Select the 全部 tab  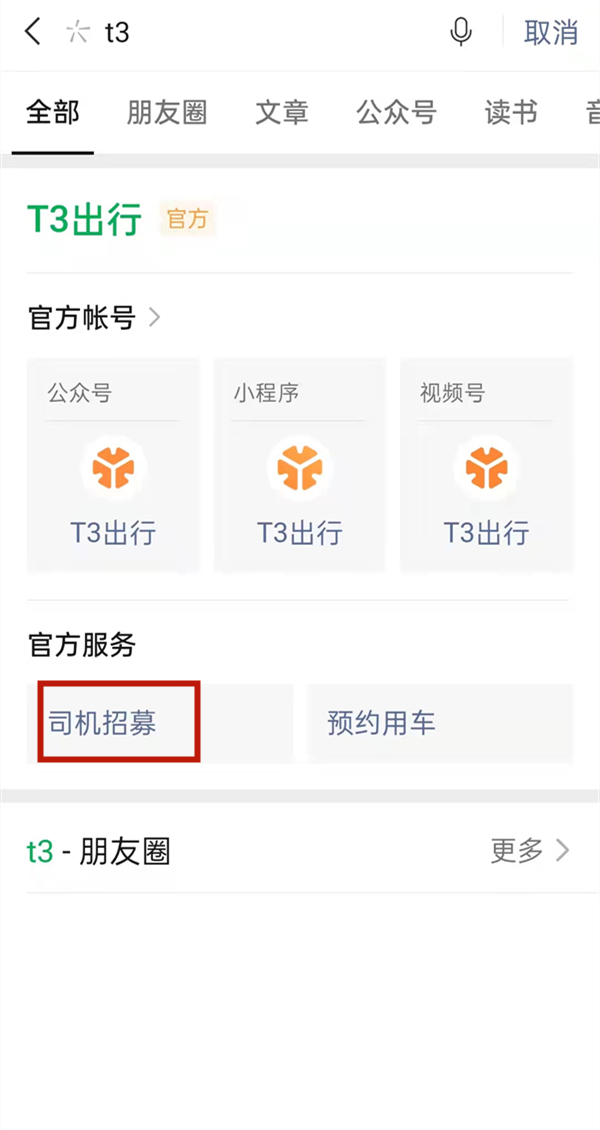(53, 113)
